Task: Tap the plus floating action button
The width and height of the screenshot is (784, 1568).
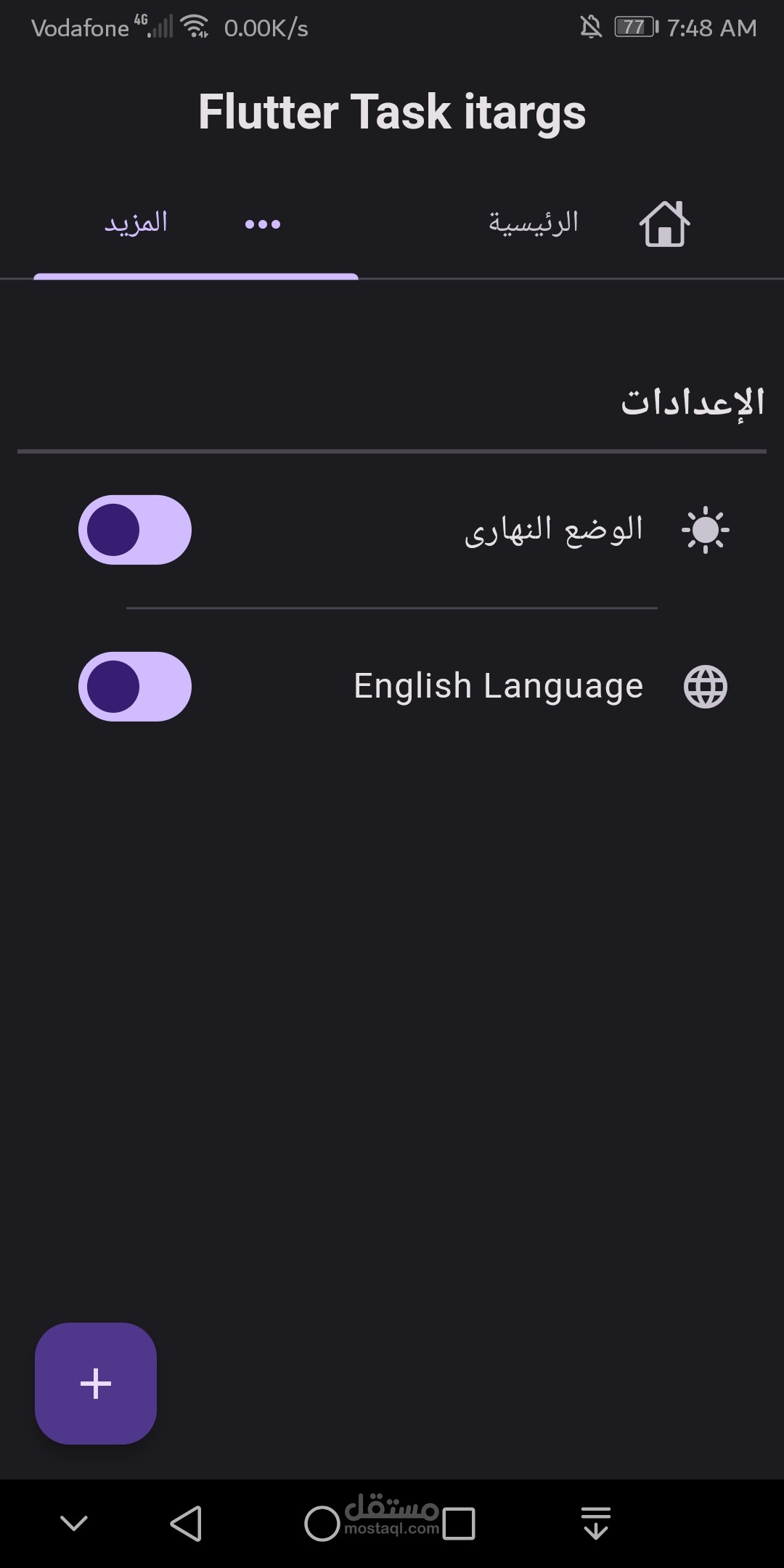Action: (x=96, y=1383)
